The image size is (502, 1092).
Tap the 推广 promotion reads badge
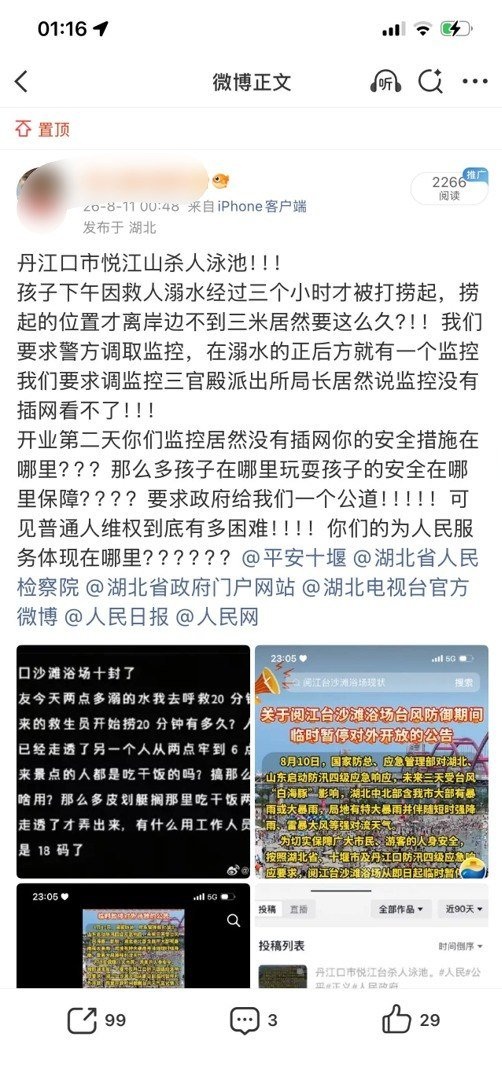pyautogui.click(x=449, y=187)
